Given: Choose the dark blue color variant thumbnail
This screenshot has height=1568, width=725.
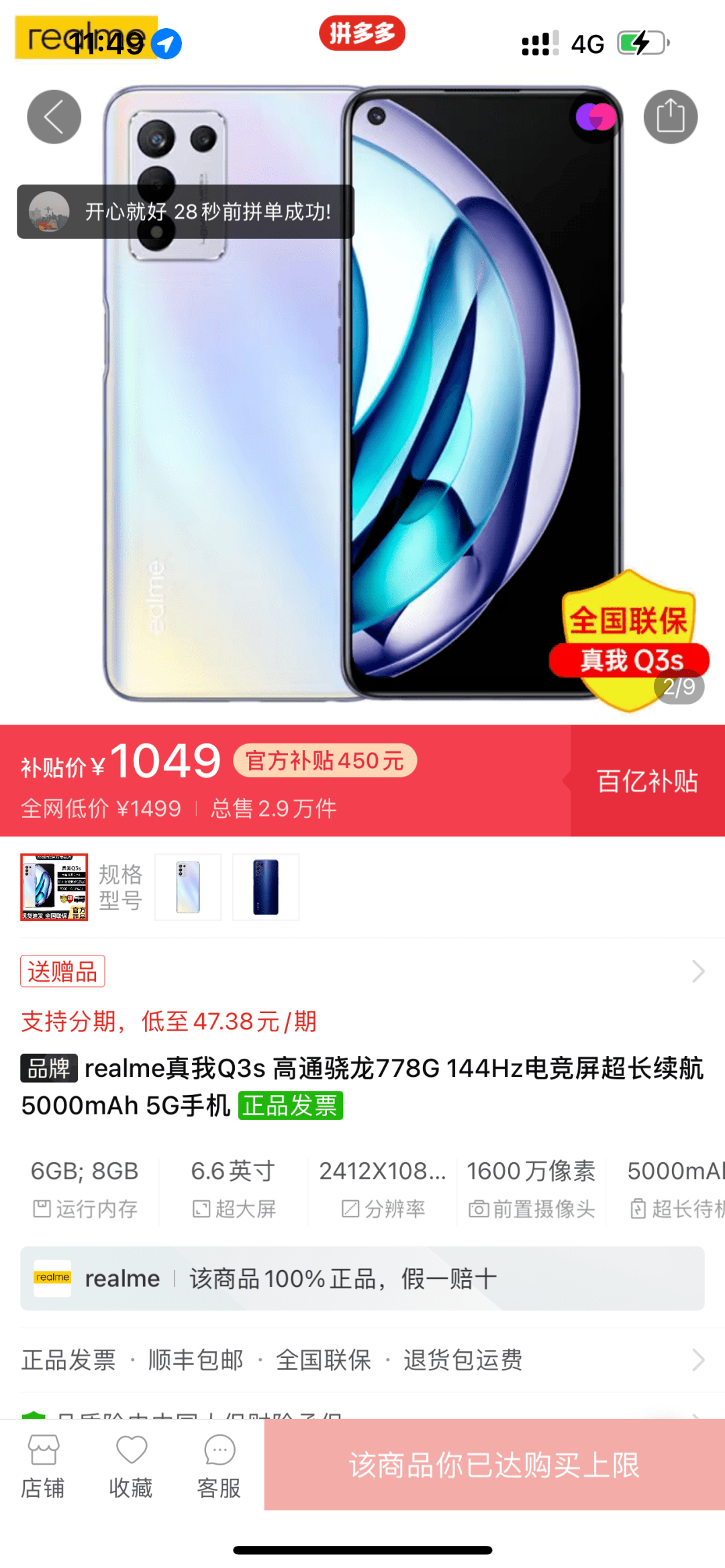Looking at the screenshot, I should 266,887.
